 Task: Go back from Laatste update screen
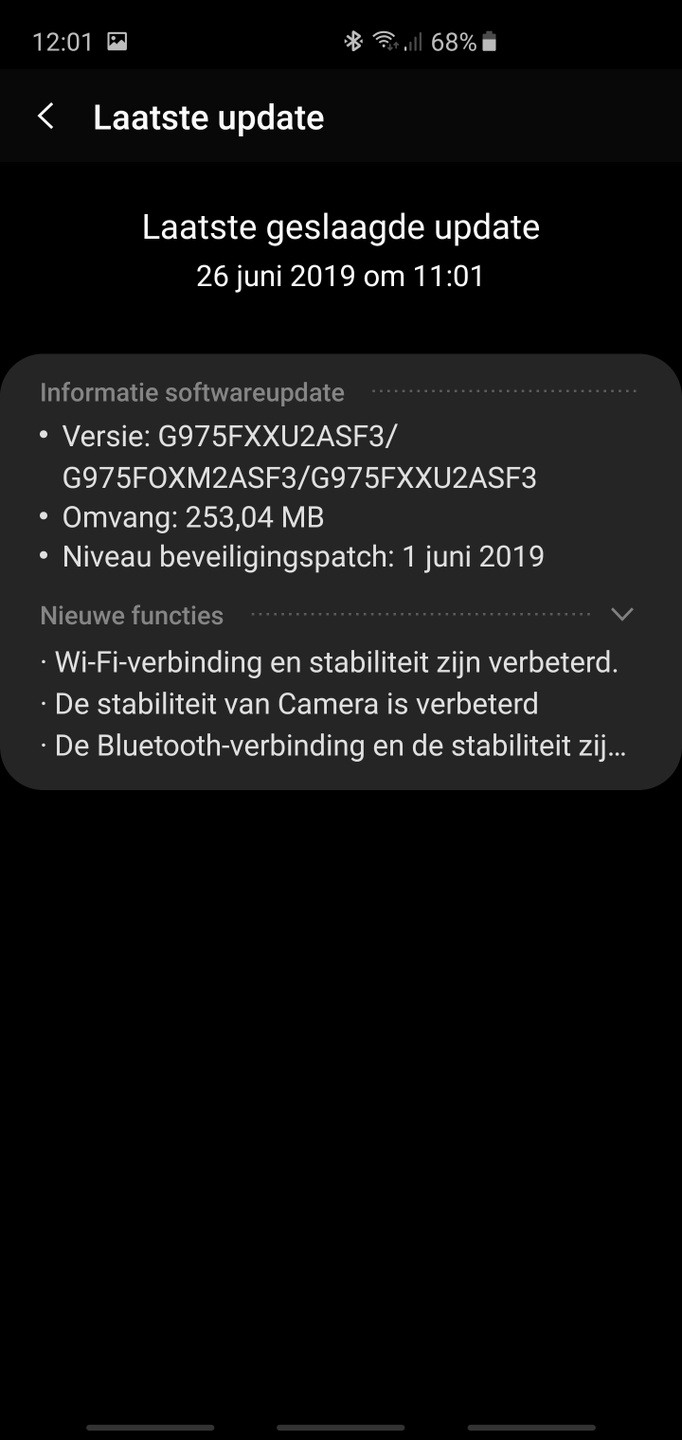pyautogui.click(x=45, y=117)
